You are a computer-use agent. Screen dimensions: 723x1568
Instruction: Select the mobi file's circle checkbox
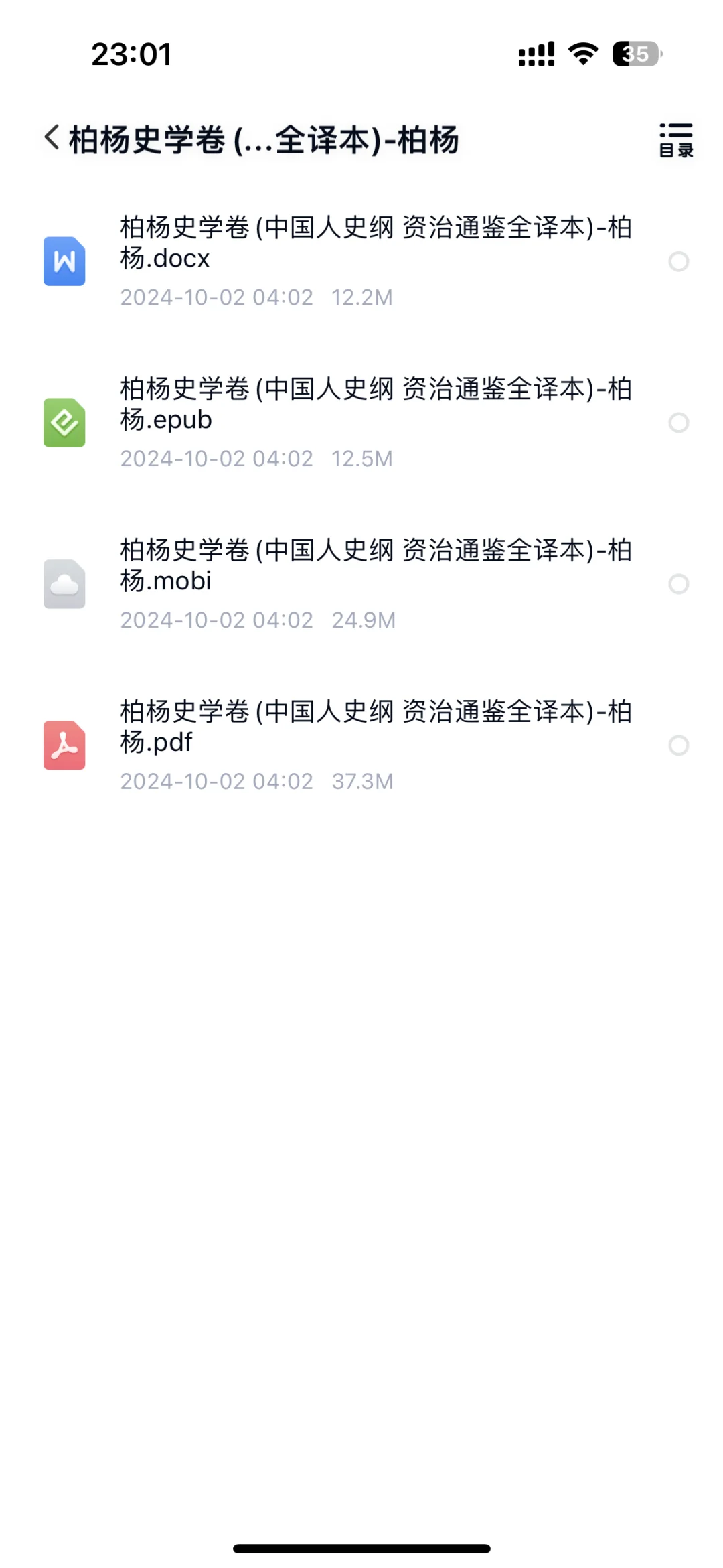[x=679, y=584]
